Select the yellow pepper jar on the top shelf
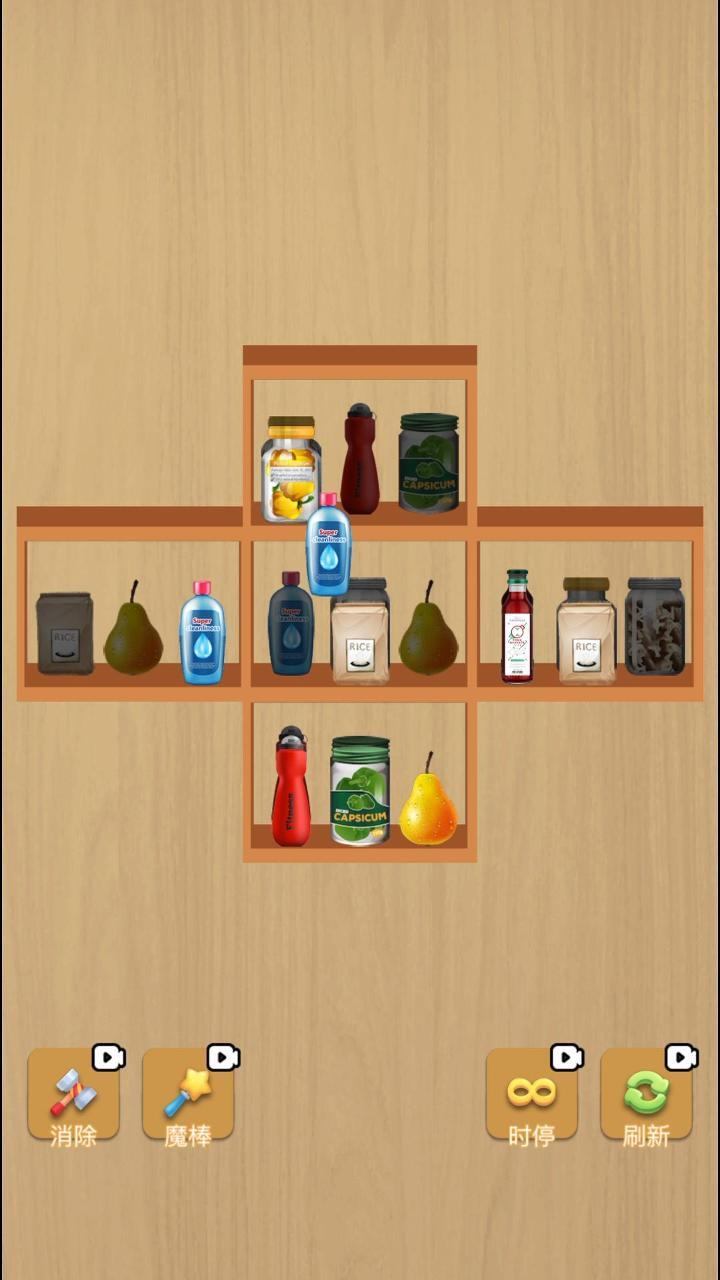Image resolution: width=720 pixels, height=1280 pixels. coord(289,470)
